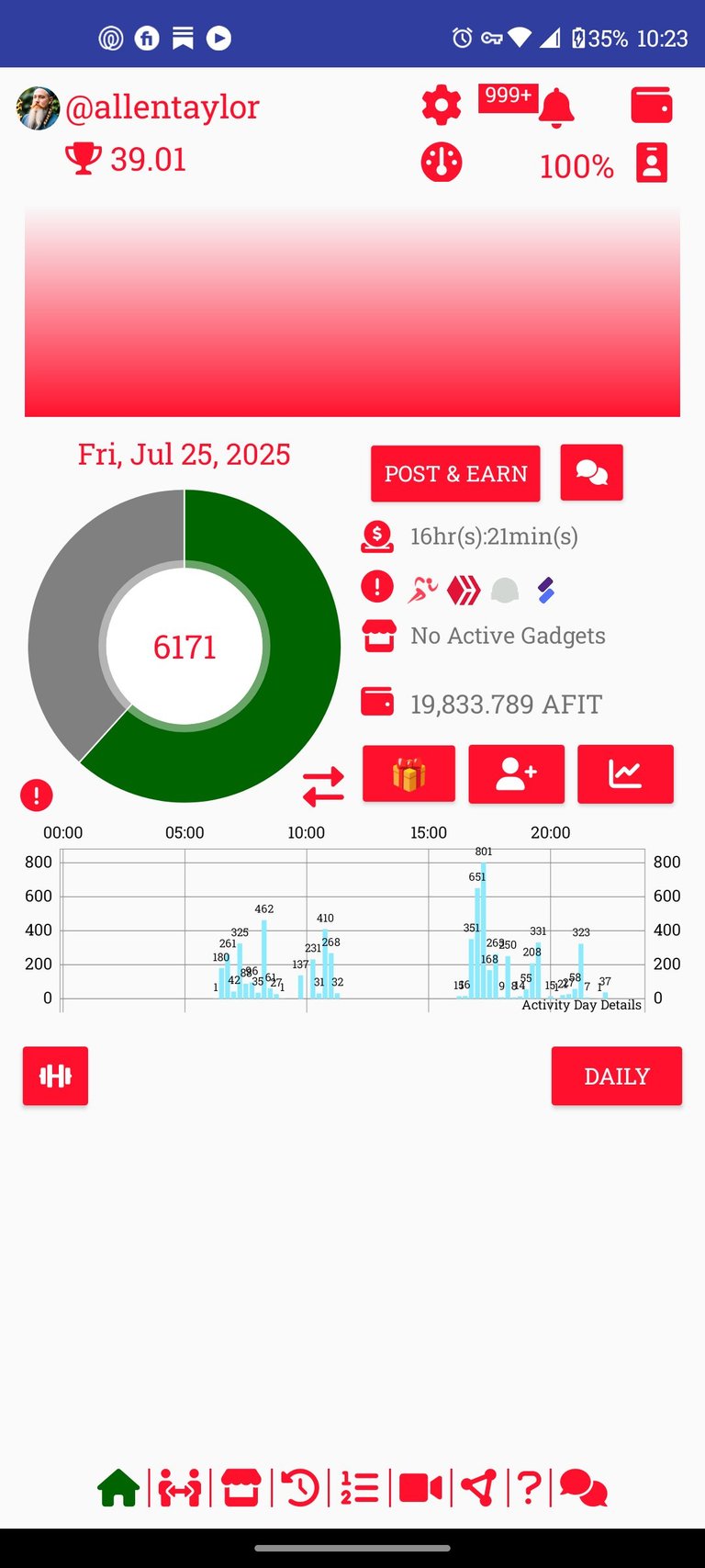
Task: Go to the home tab
Action: coord(118,1488)
